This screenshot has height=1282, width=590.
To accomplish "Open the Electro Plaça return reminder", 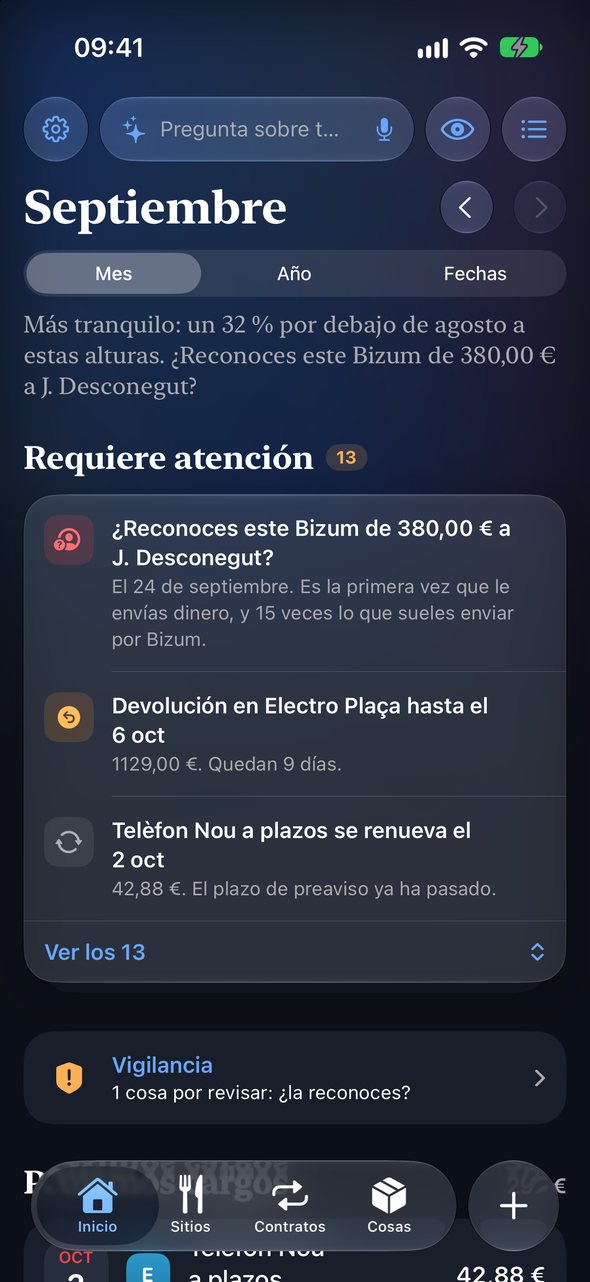I will point(295,734).
